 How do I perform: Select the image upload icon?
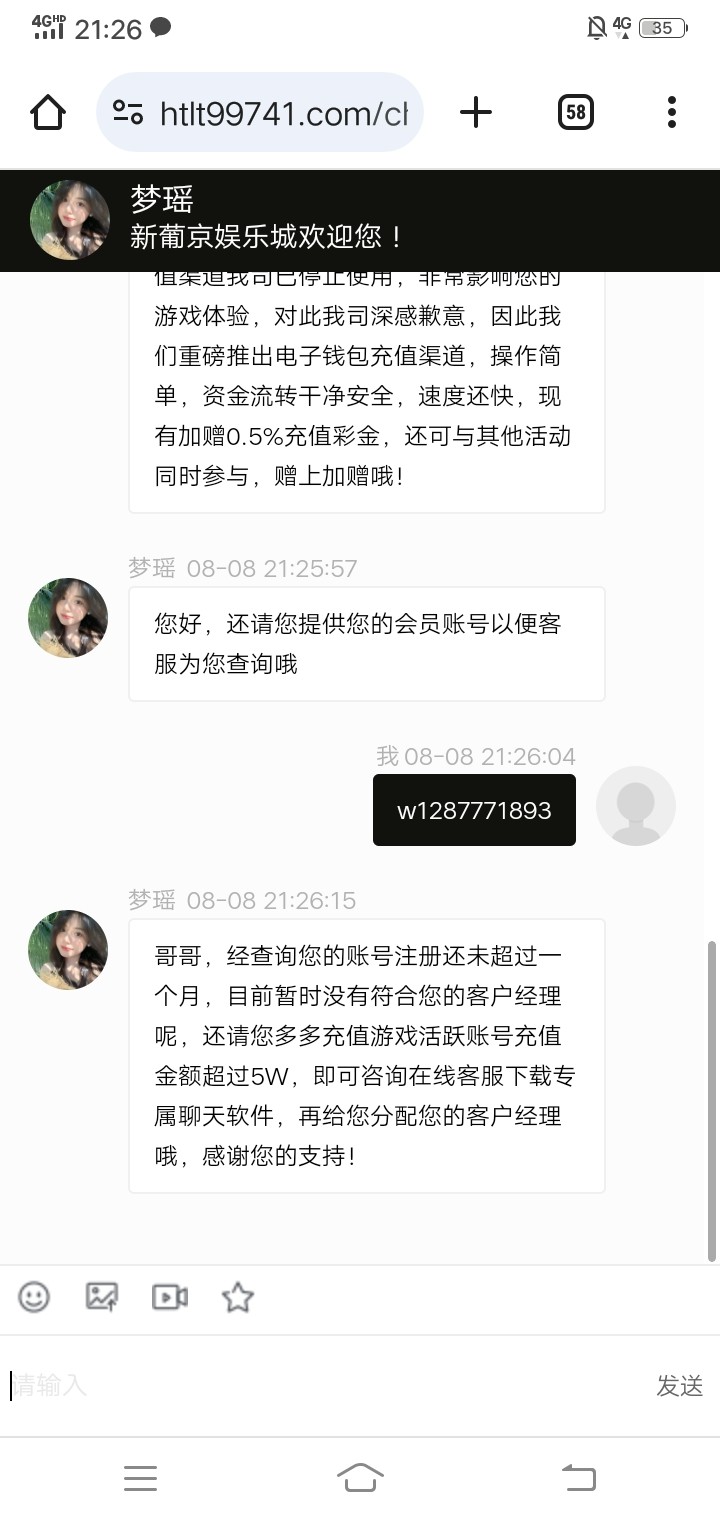click(101, 1298)
